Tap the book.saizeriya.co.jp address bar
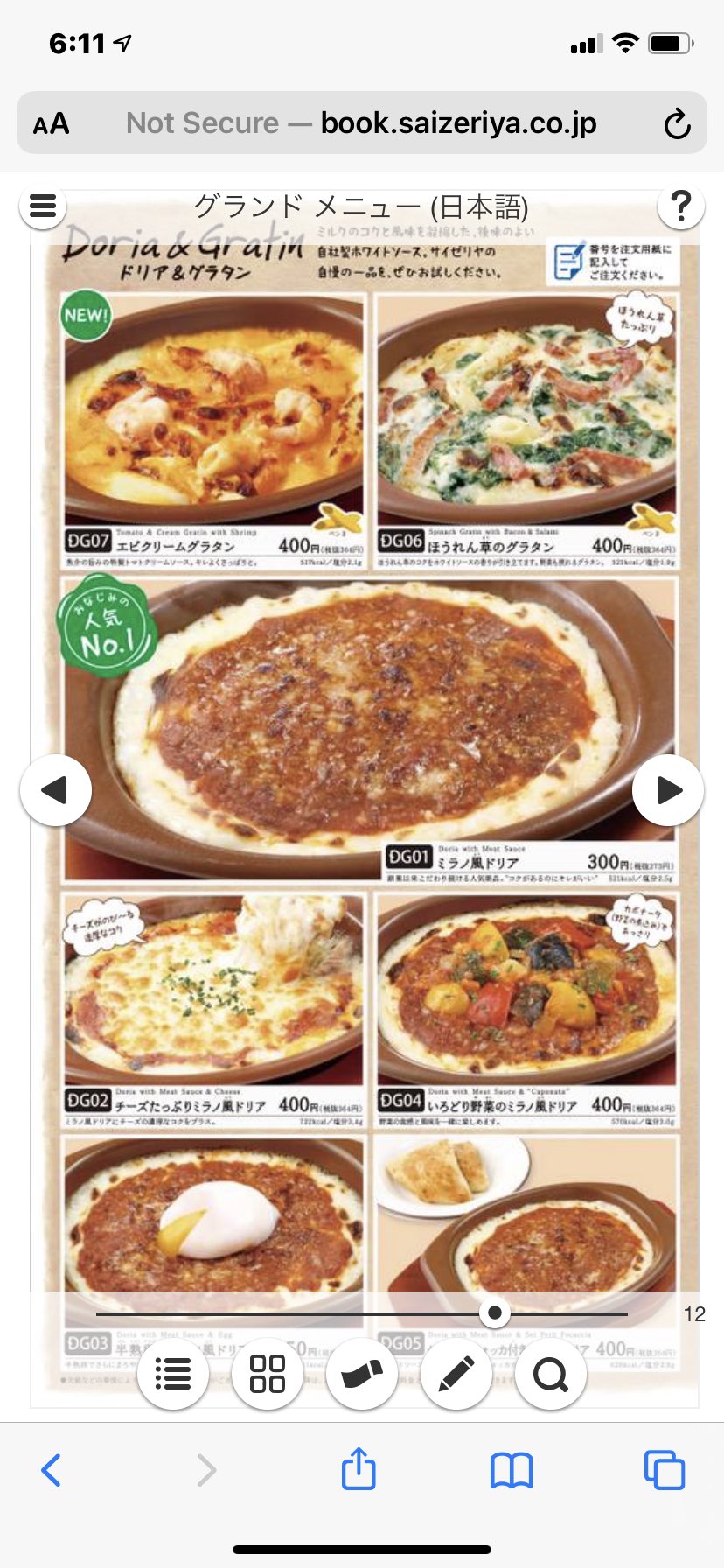 click(362, 123)
